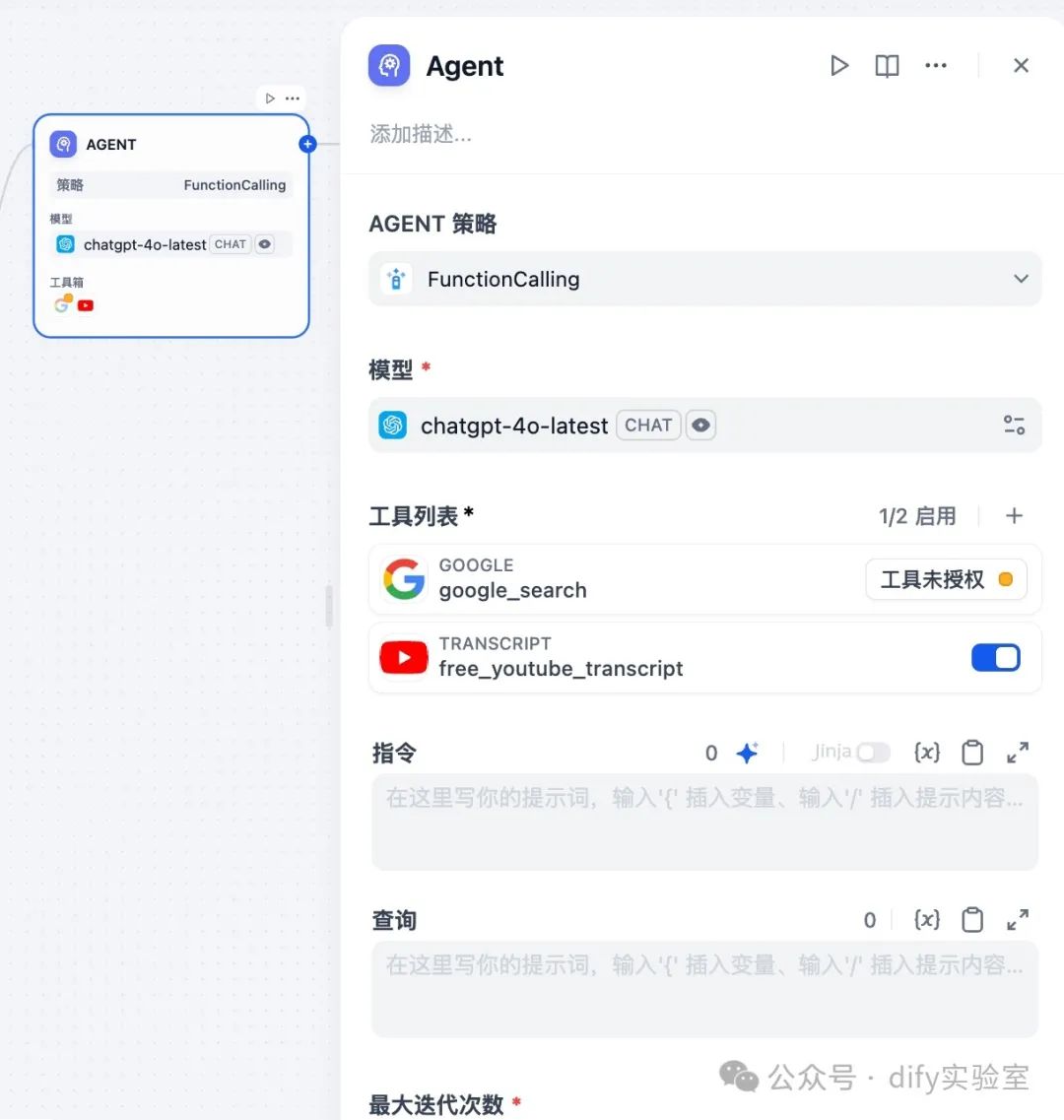
Task: Expand the instruction editor to fullscreen
Action: (1018, 754)
